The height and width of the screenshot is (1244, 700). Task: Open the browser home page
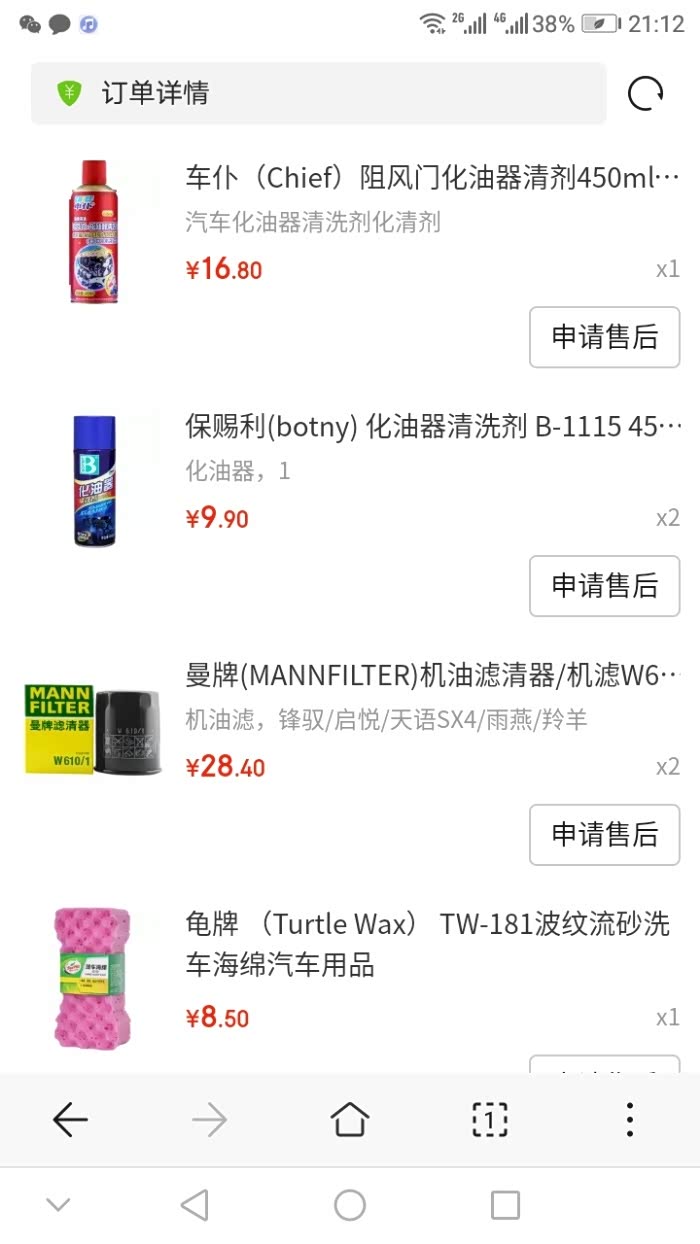click(x=349, y=1120)
